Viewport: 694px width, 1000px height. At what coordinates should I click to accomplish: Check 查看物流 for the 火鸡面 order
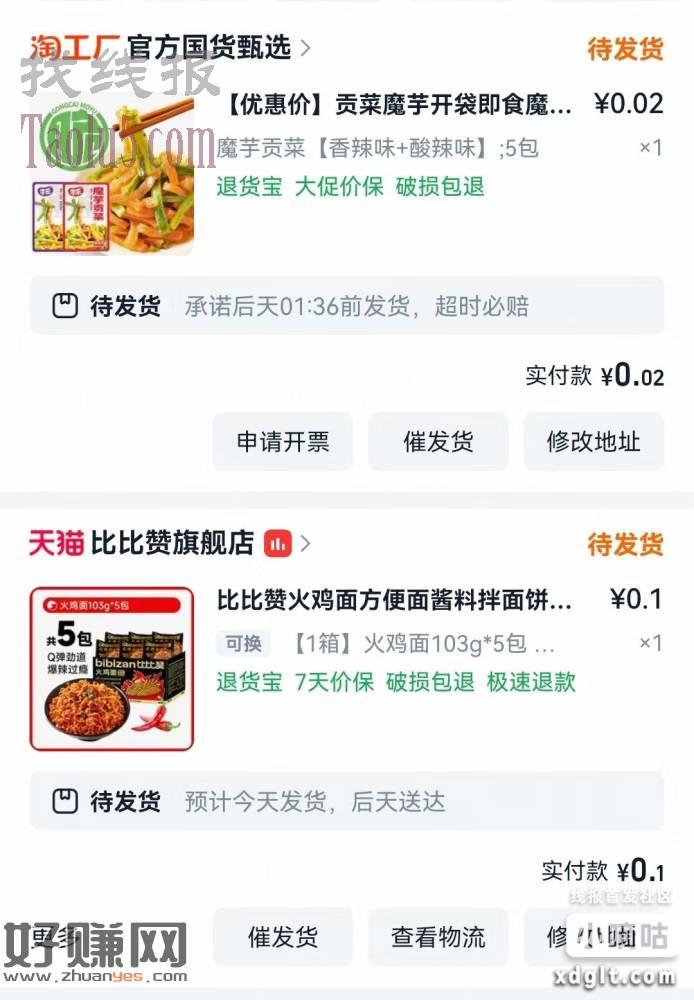tap(438, 937)
